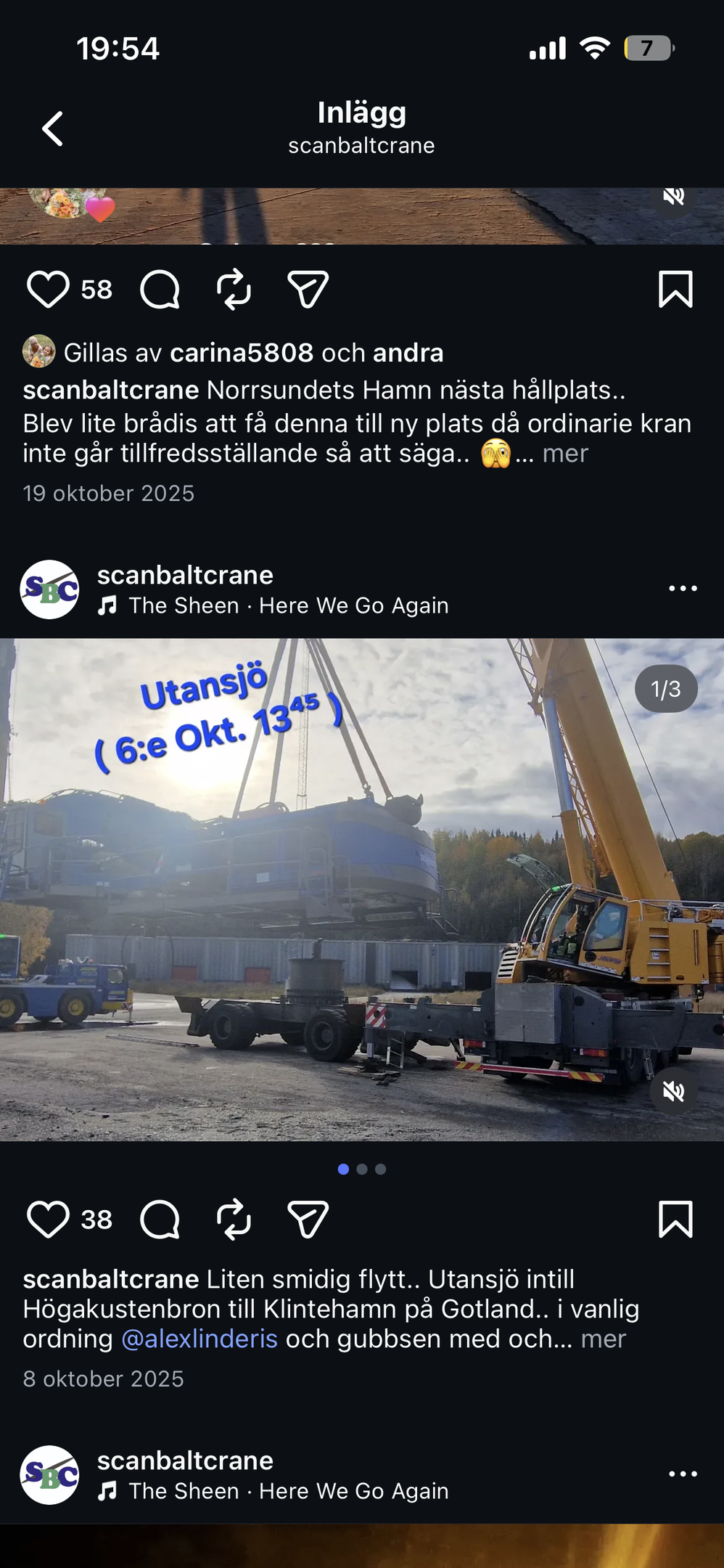Open carina5808's profile from likes line
724x1568 pixels.
pos(241,353)
